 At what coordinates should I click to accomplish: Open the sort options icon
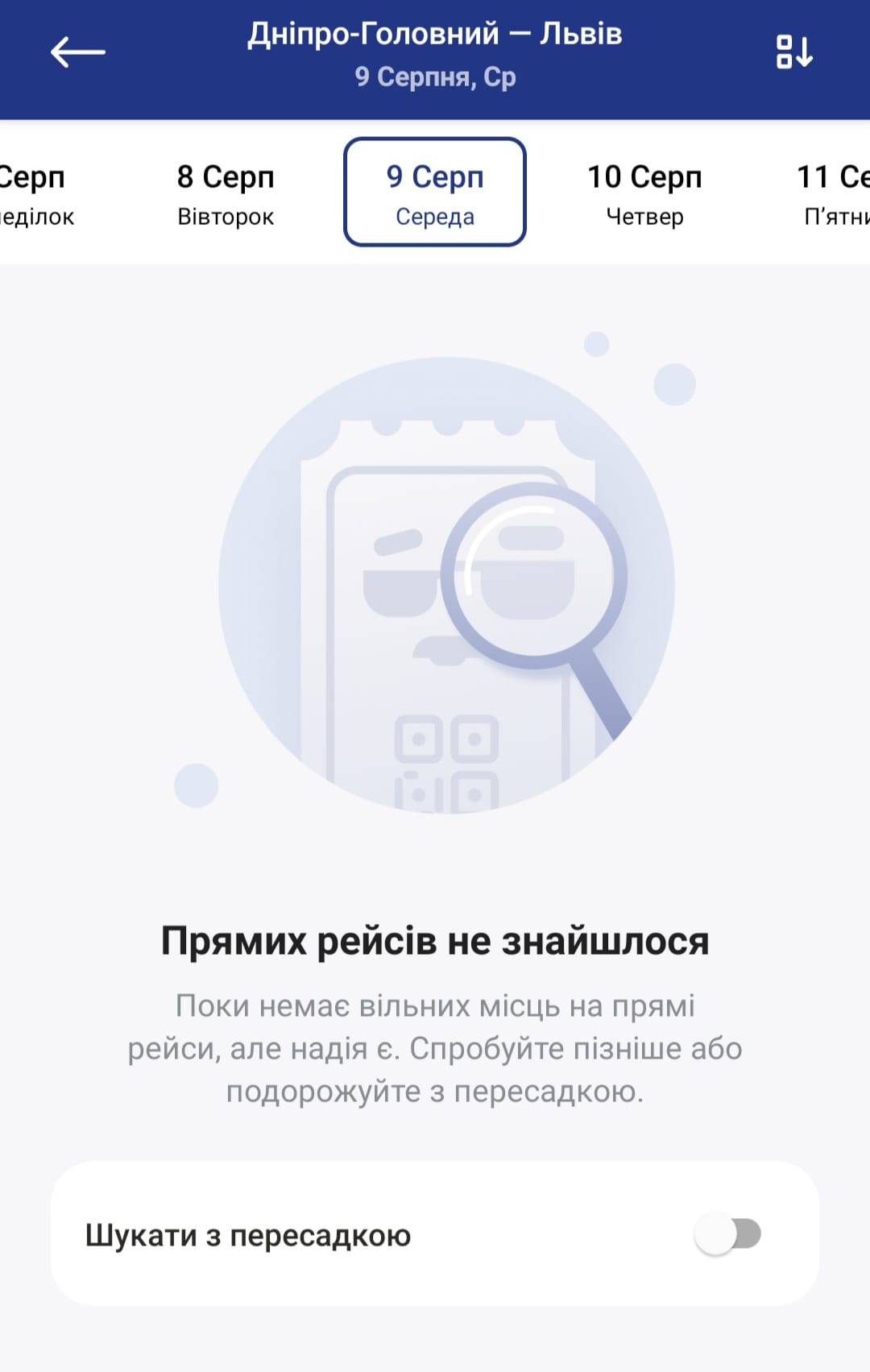click(793, 52)
